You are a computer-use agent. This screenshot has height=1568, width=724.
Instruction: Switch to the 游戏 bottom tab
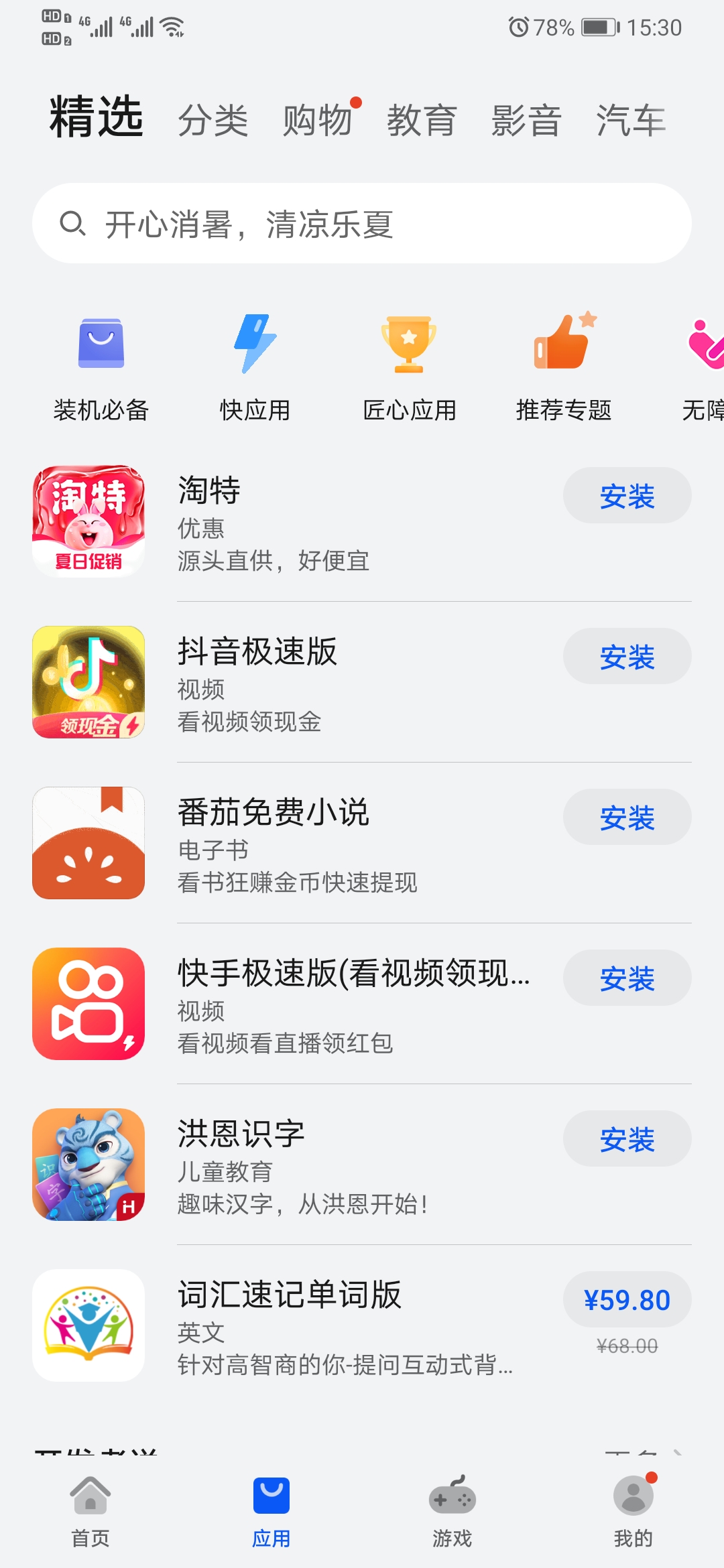(452, 1512)
